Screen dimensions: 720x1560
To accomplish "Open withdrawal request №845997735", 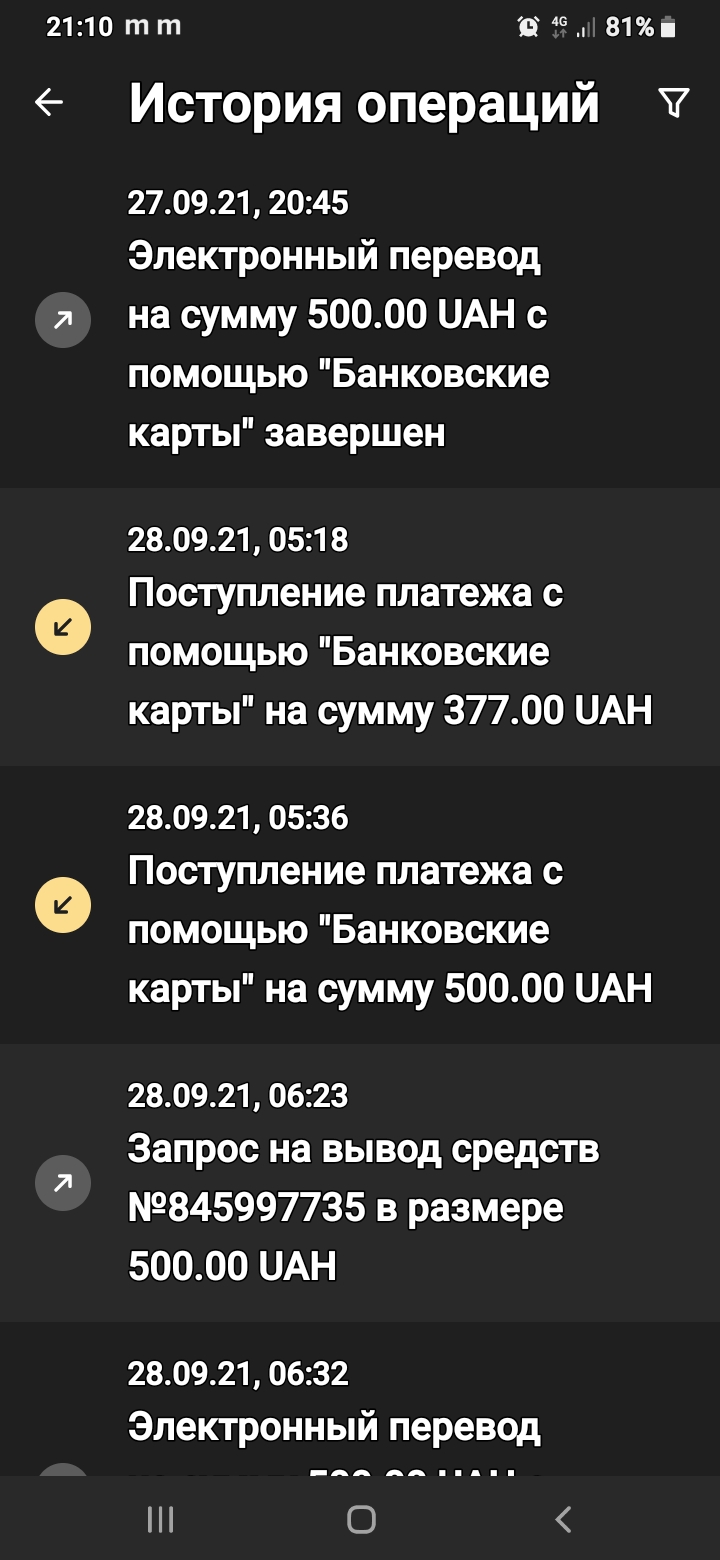I will 360,1183.
